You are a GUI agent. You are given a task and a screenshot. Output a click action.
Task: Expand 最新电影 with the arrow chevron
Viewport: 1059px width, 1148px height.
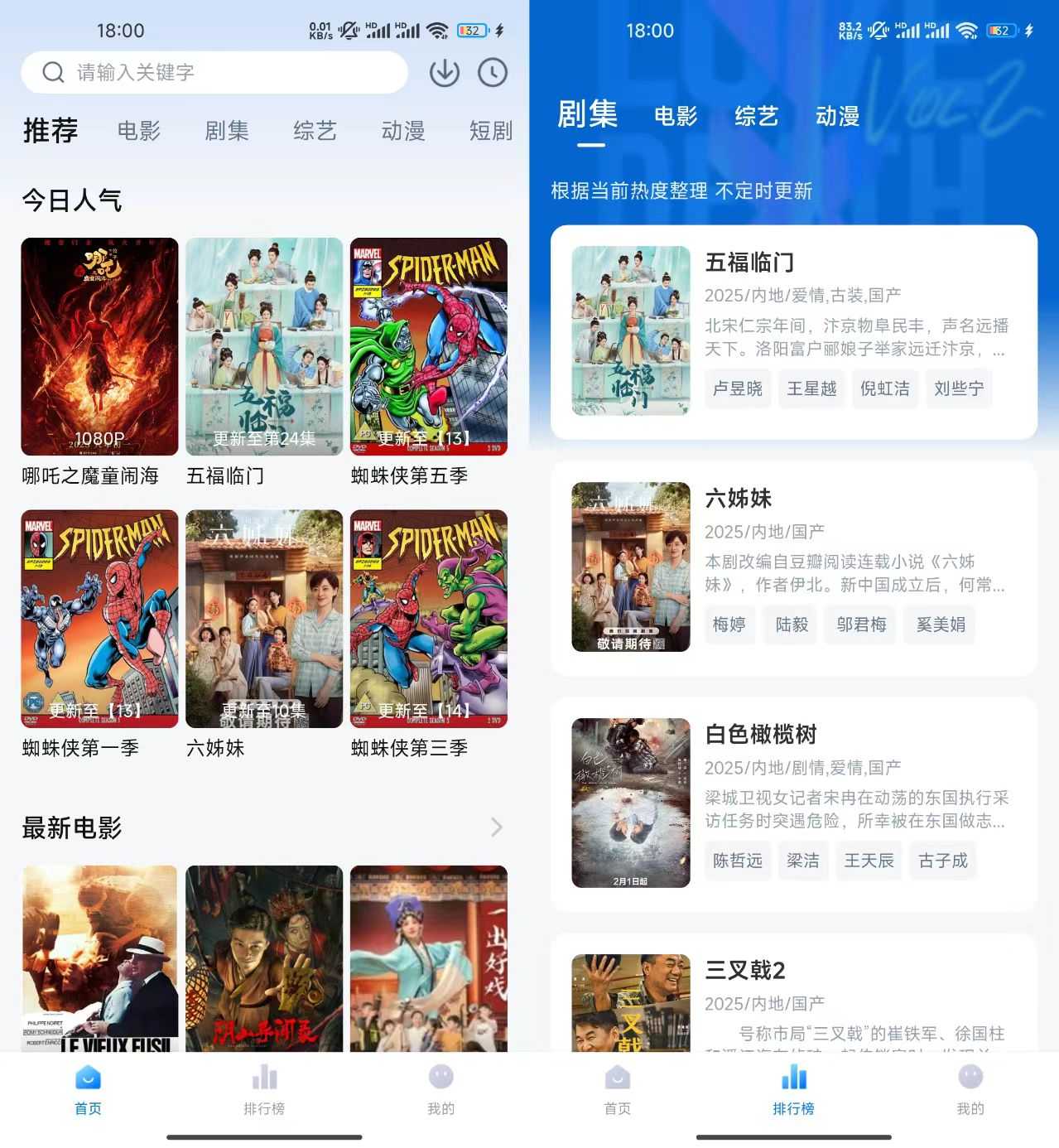[496, 828]
